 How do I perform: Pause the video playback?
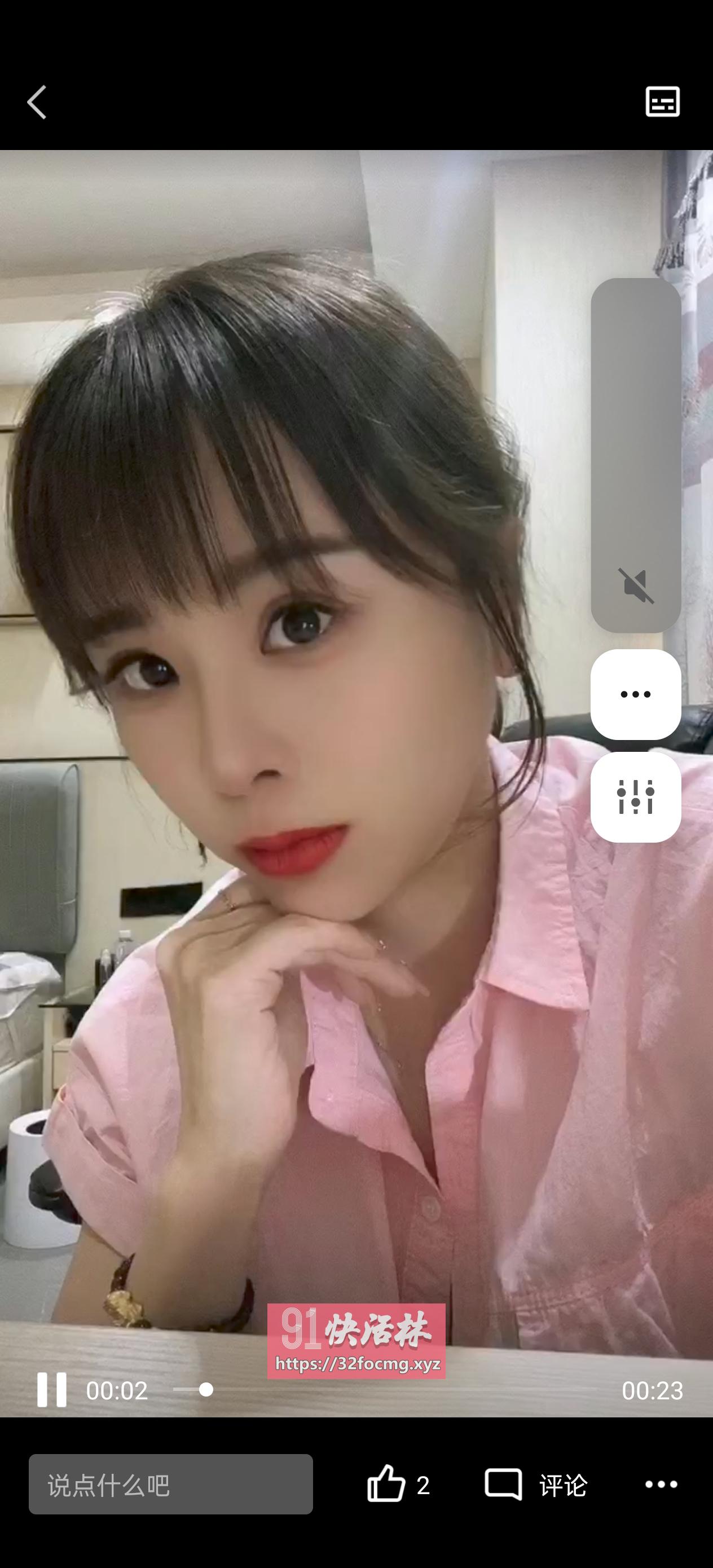click(52, 1390)
